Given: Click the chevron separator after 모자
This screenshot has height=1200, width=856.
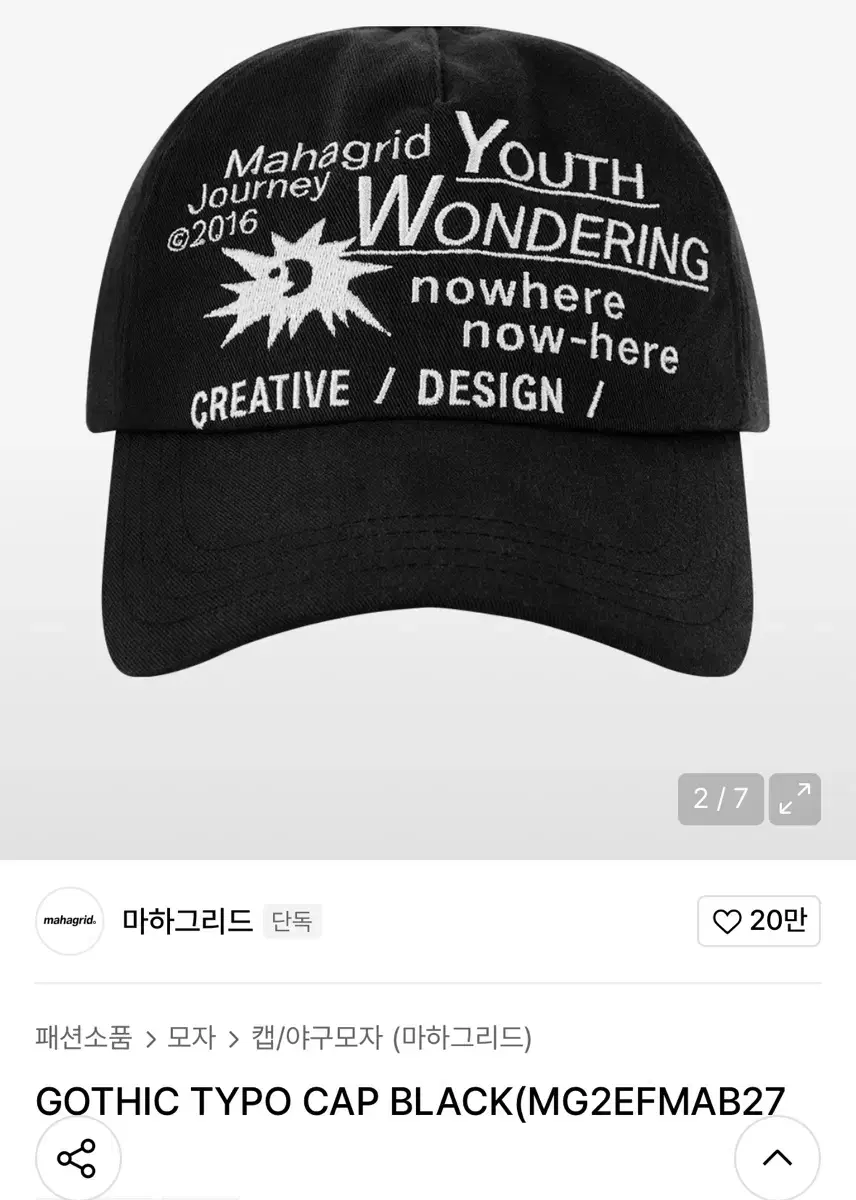Looking at the screenshot, I should pyautogui.click(x=235, y=1040).
